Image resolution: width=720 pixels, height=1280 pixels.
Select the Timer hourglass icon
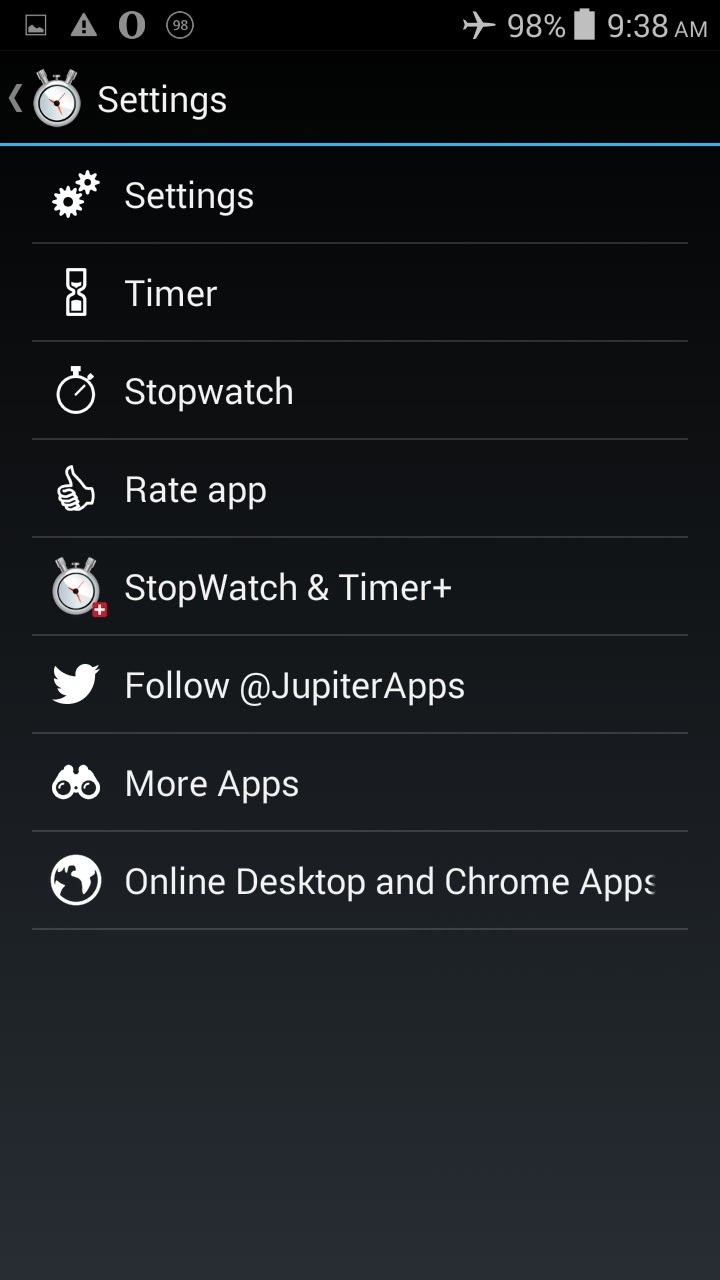point(75,293)
